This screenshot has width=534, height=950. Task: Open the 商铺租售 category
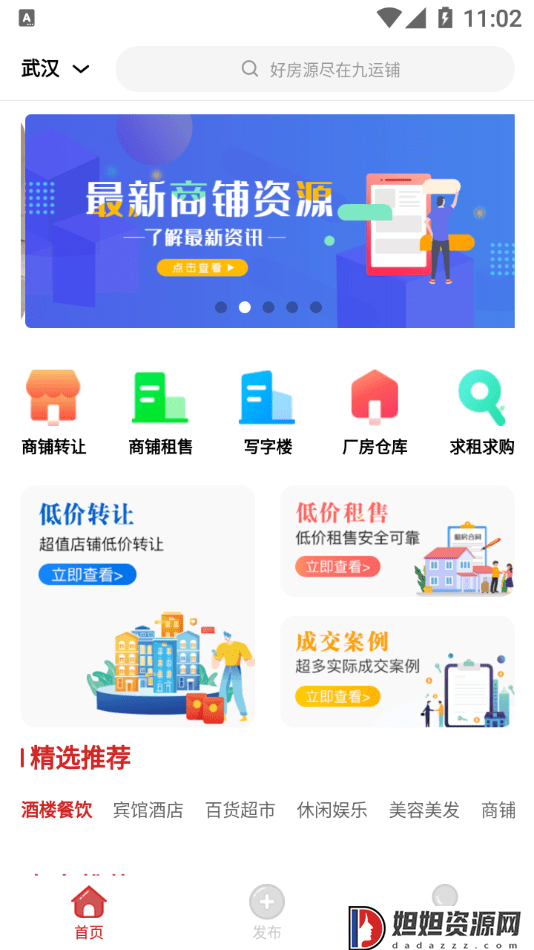pos(161,413)
